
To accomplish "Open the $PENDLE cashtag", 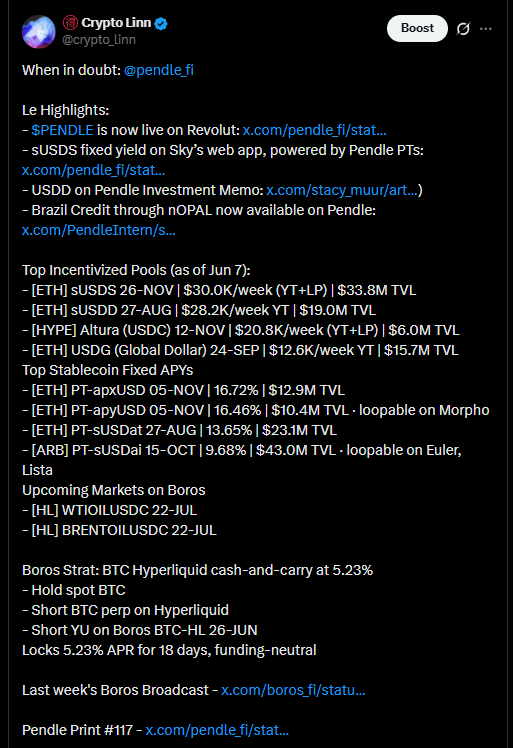I will coord(62,130).
